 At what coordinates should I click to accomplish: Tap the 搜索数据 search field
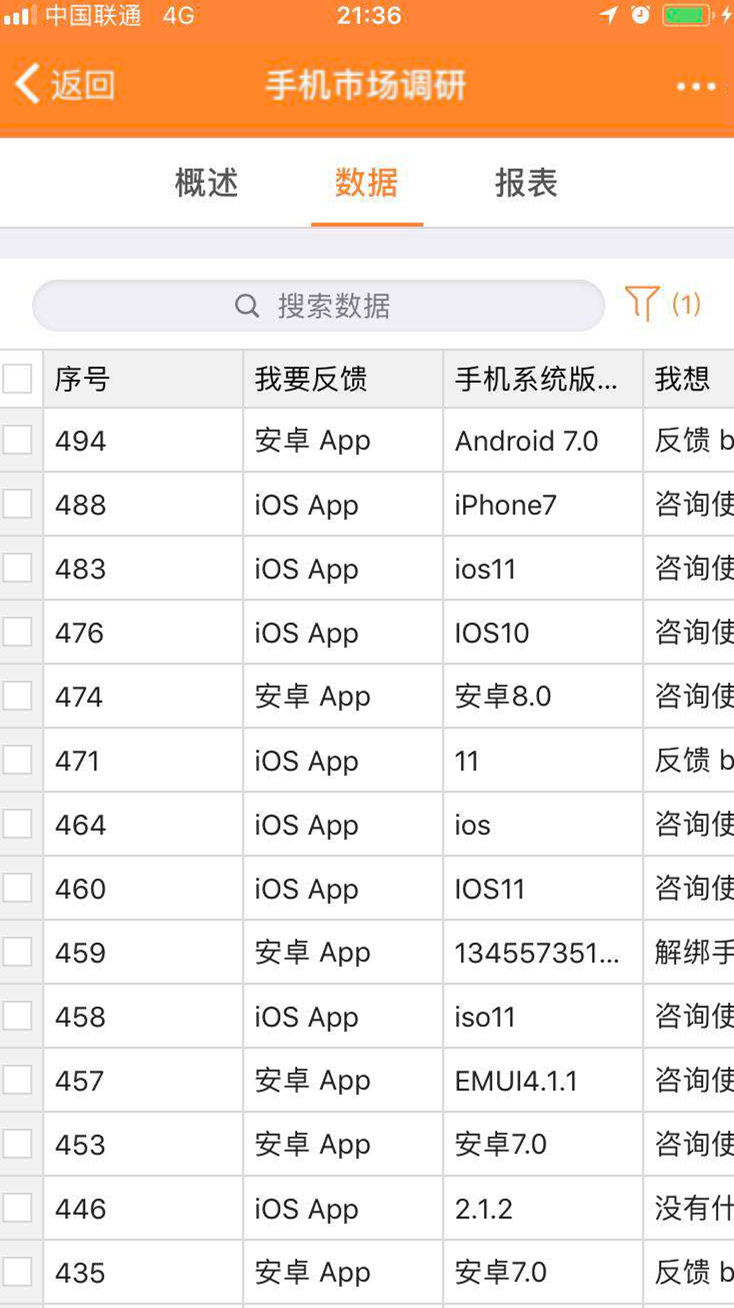pyautogui.click(x=318, y=306)
